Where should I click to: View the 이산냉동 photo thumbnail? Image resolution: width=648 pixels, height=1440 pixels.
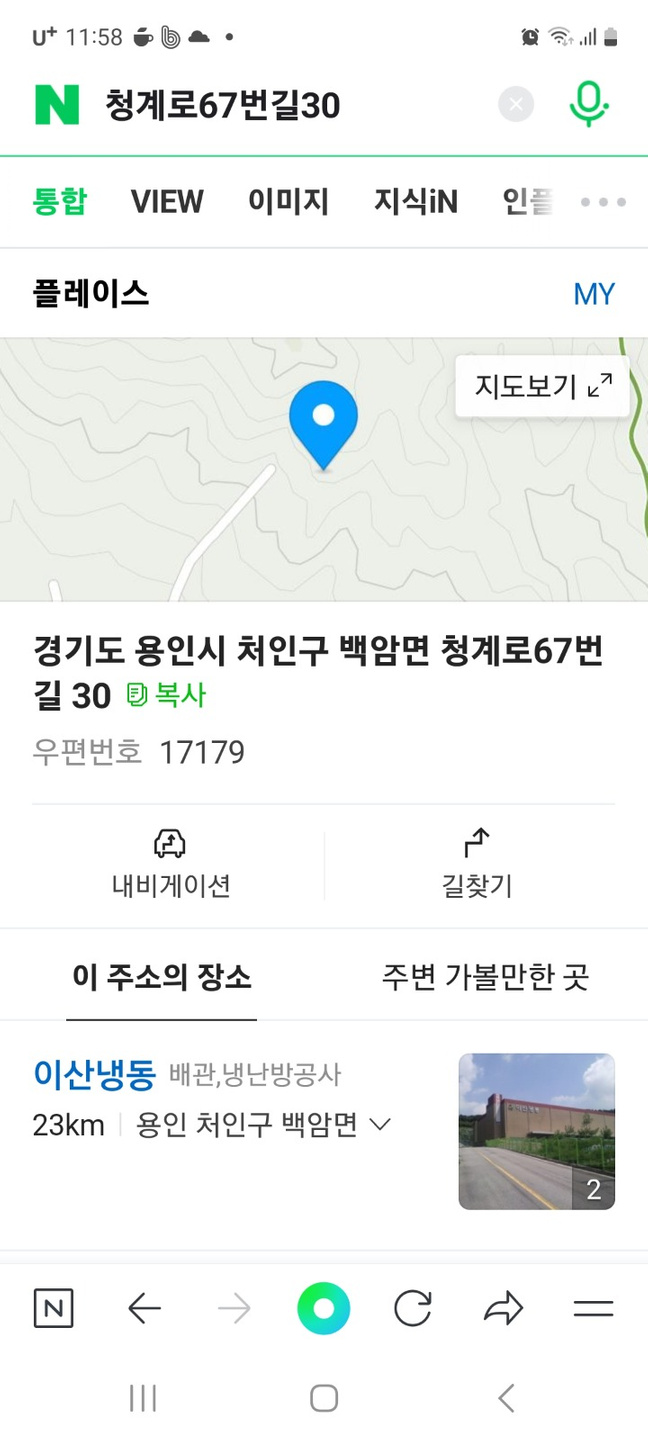pos(536,1131)
